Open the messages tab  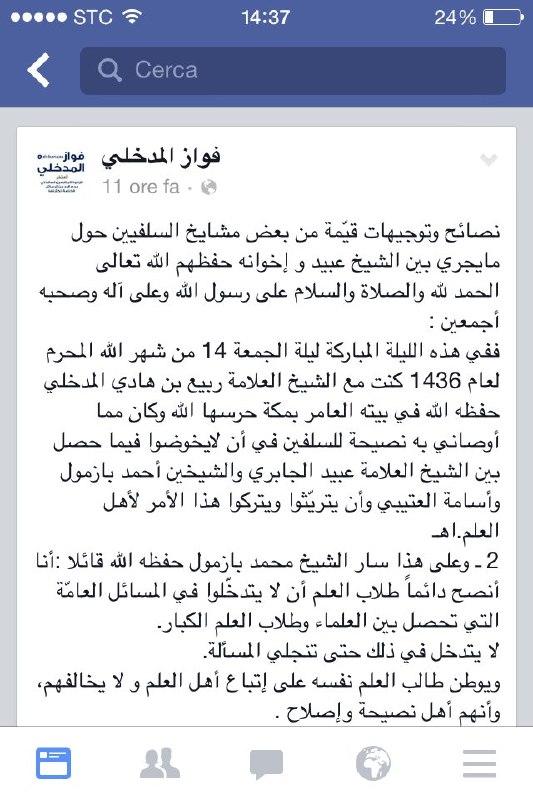(266, 764)
